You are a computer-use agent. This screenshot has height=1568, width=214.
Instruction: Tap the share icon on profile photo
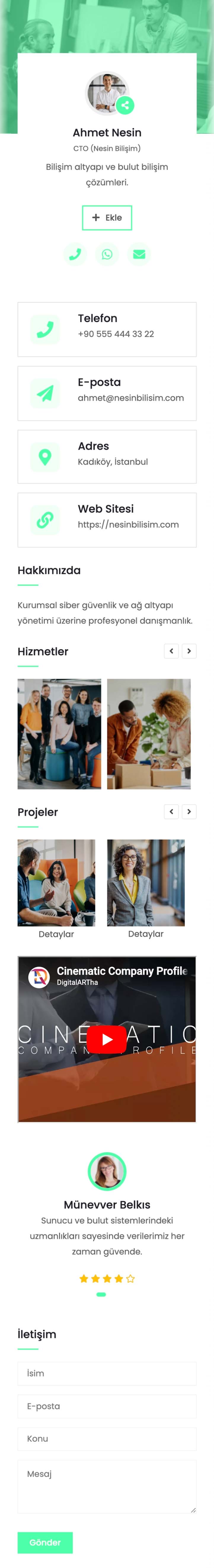(x=125, y=105)
